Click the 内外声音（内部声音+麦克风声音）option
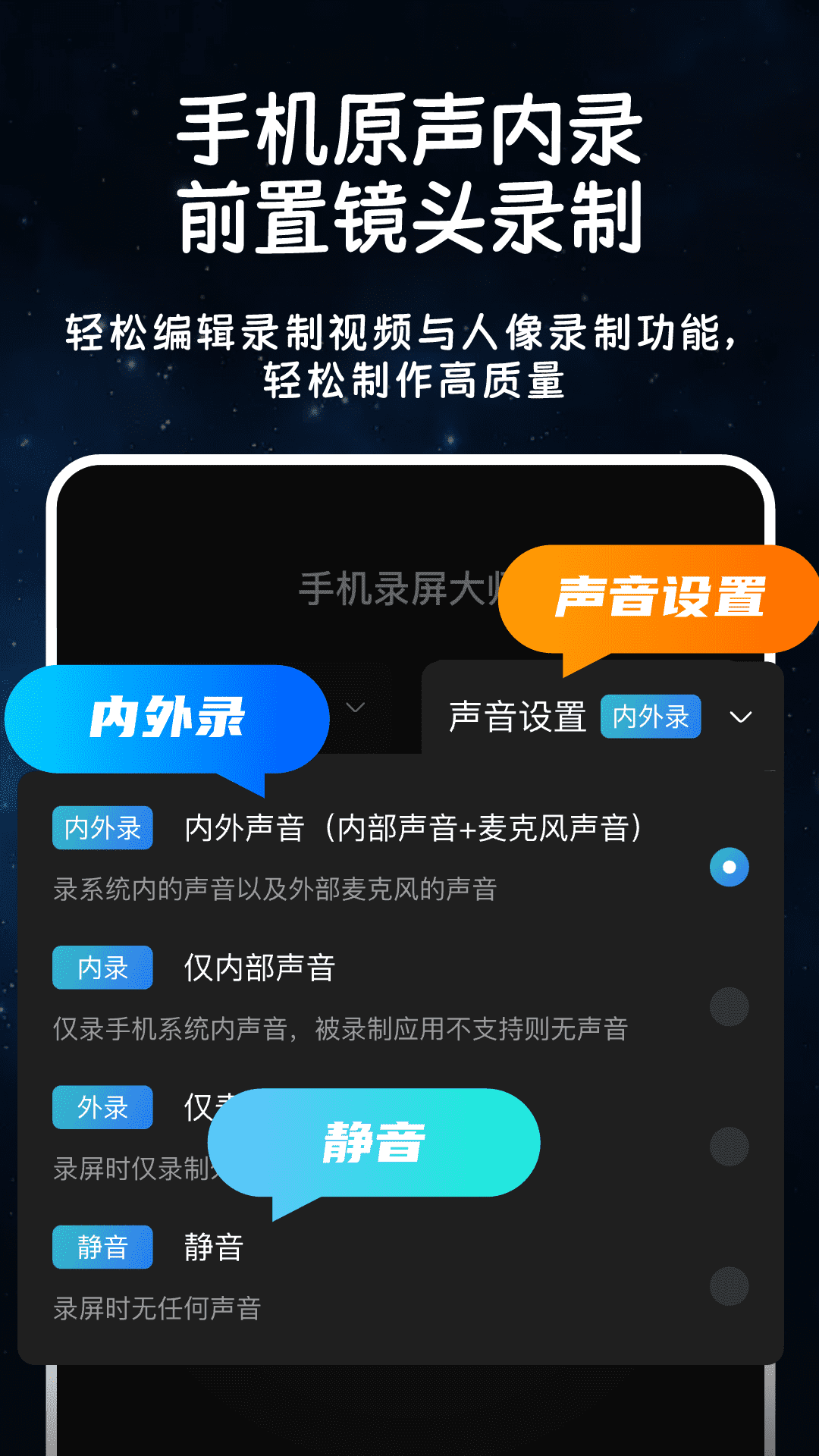This screenshot has height=1456, width=819. point(413,830)
